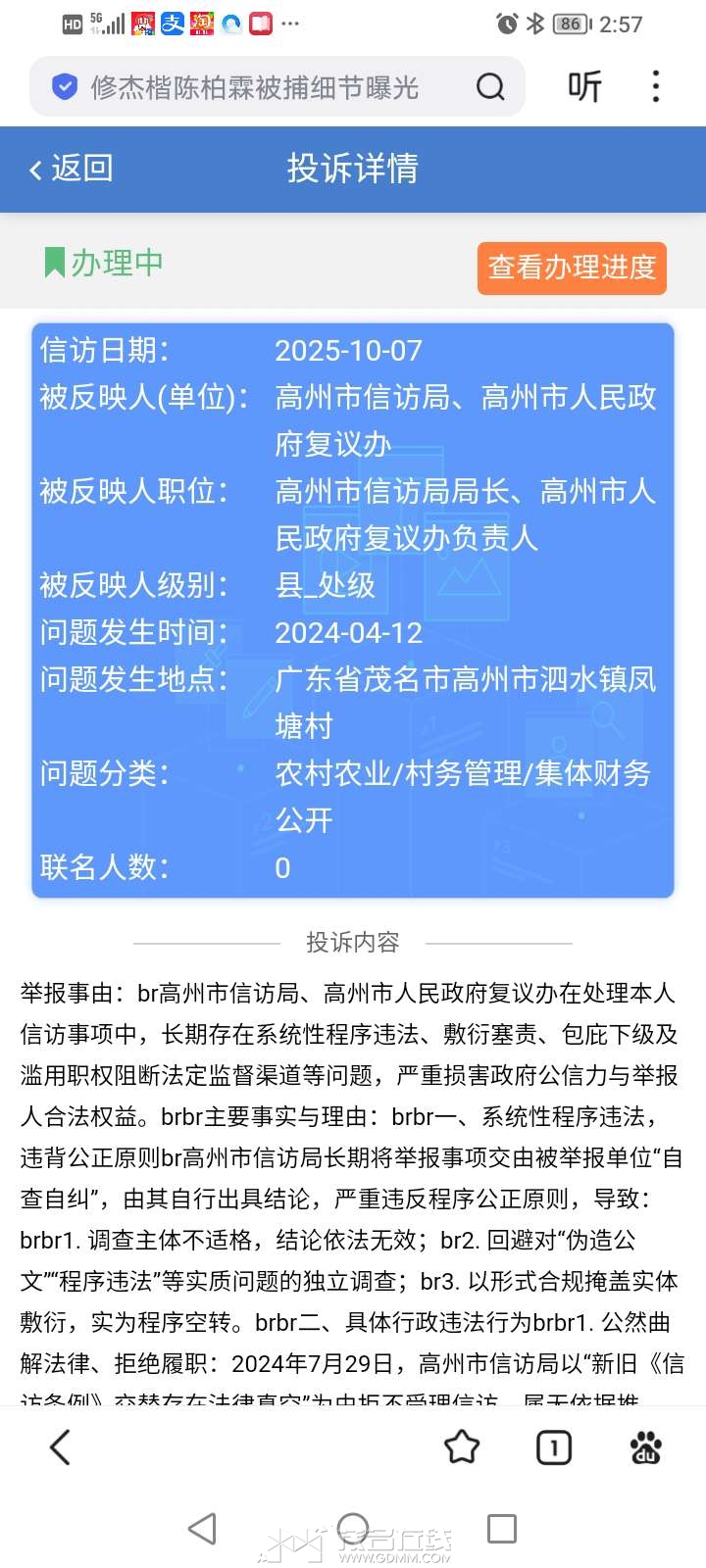Open the 听 listen feature
706x1568 pixels.
[x=584, y=87]
